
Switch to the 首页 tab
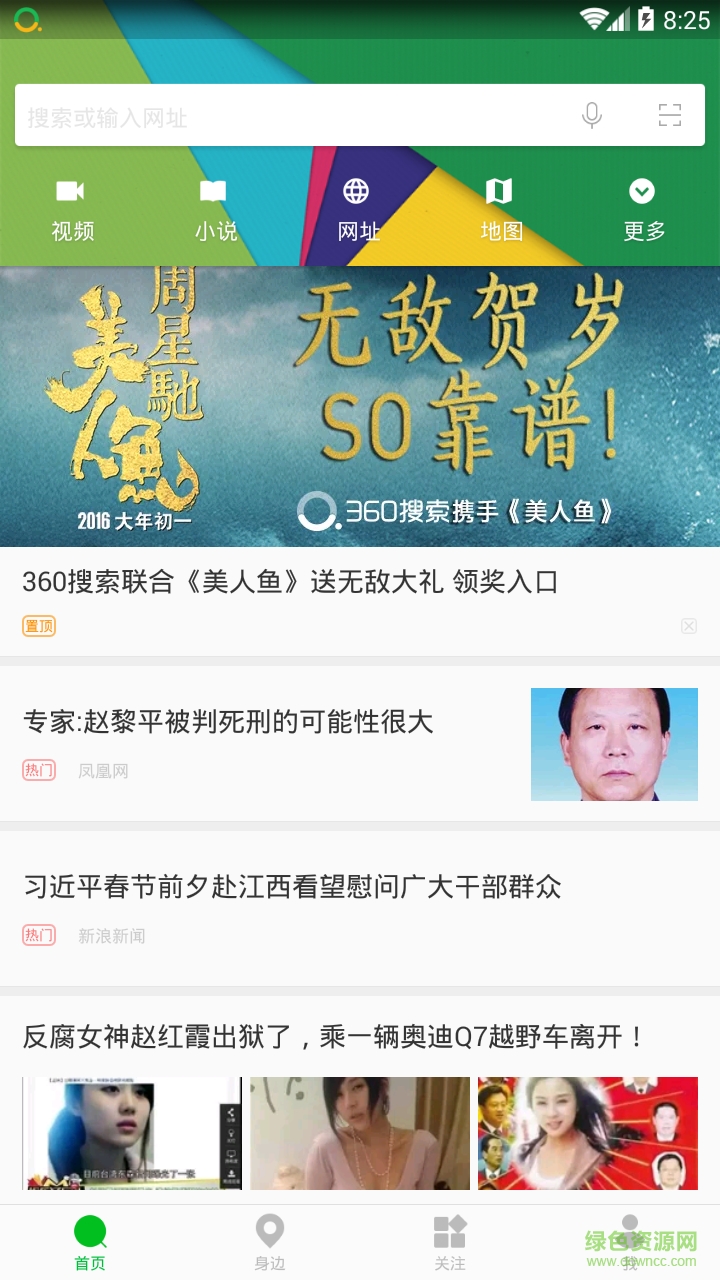90,1242
